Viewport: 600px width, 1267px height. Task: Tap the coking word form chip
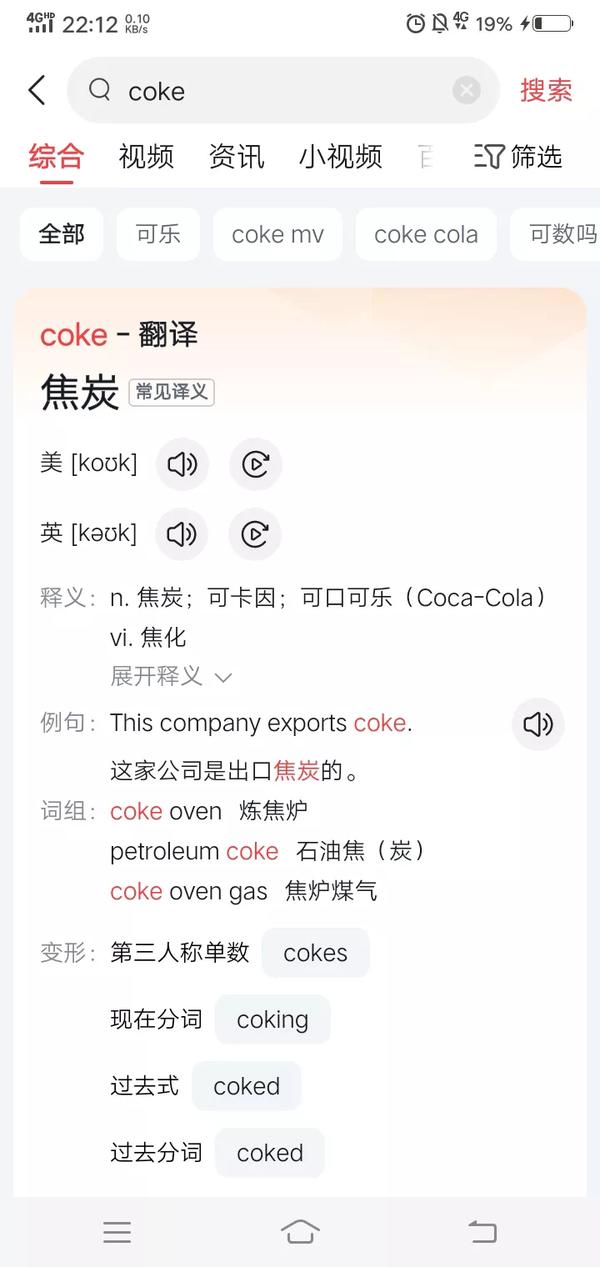[272, 1020]
